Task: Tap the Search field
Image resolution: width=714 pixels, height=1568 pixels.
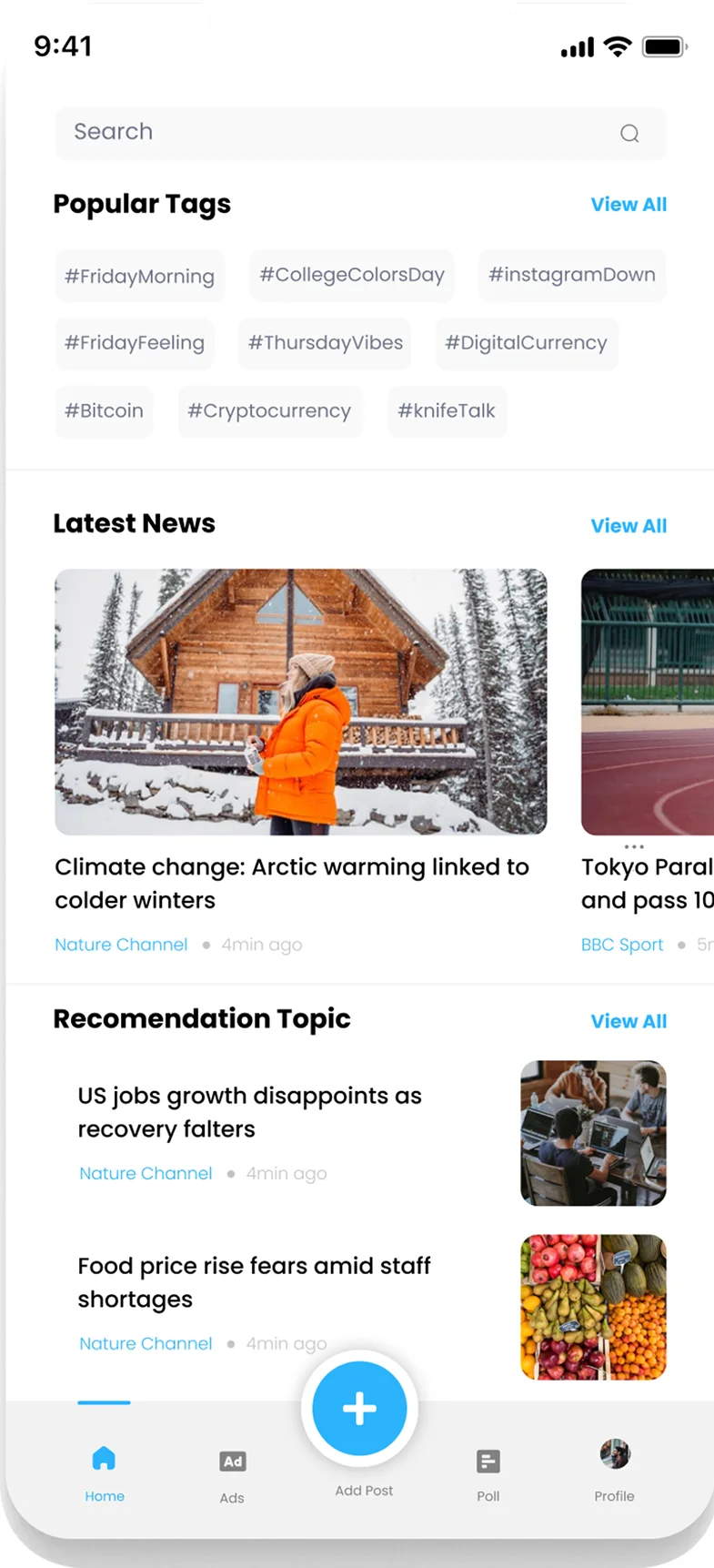Action: tap(337, 133)
